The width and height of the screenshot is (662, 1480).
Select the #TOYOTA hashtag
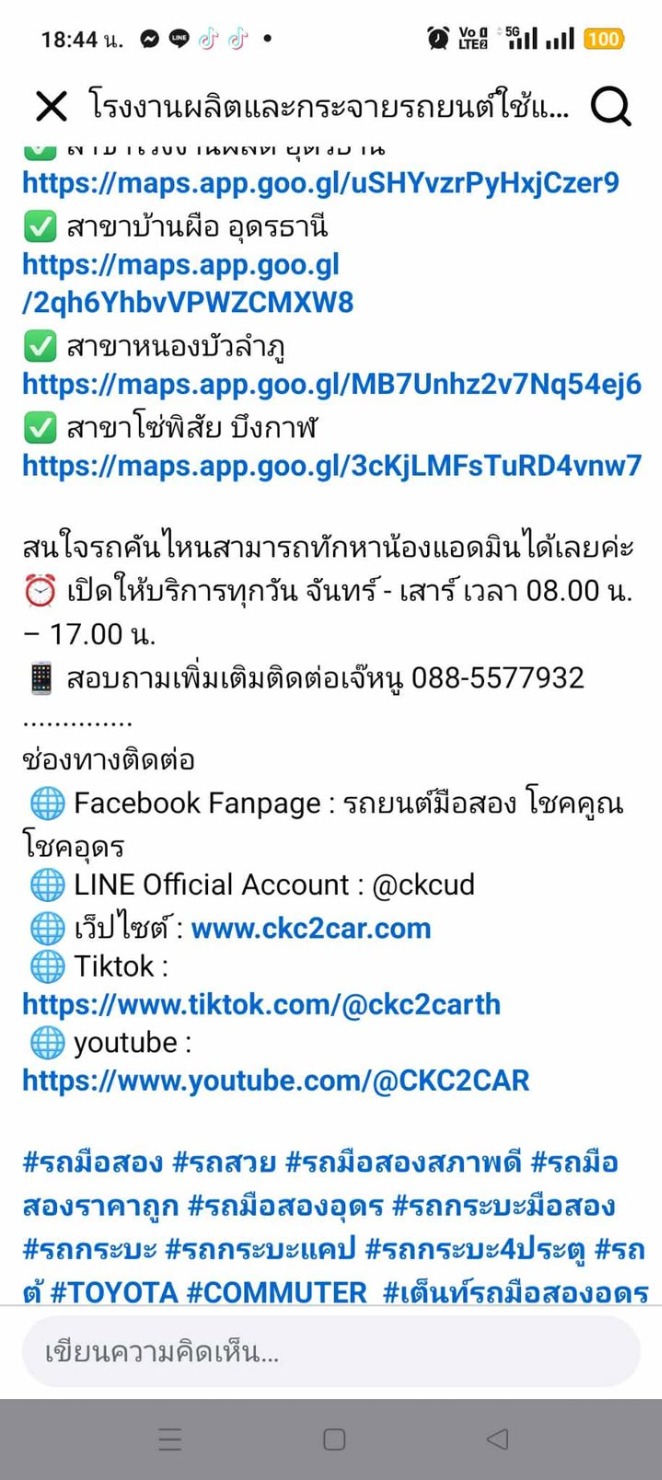[x=114, y=1292]
